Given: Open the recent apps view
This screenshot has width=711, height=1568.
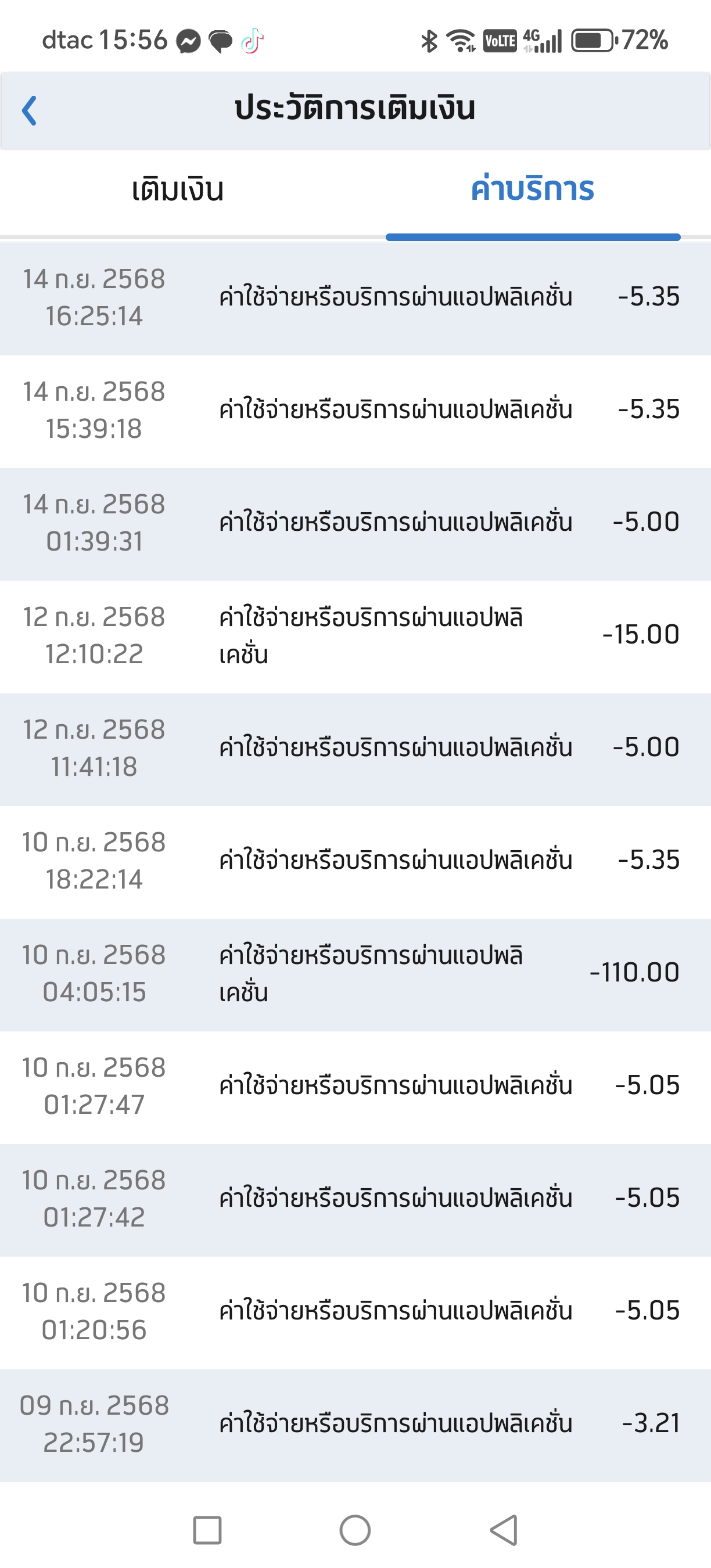Looking at the screenshot, I should [x=207, y=1530].
